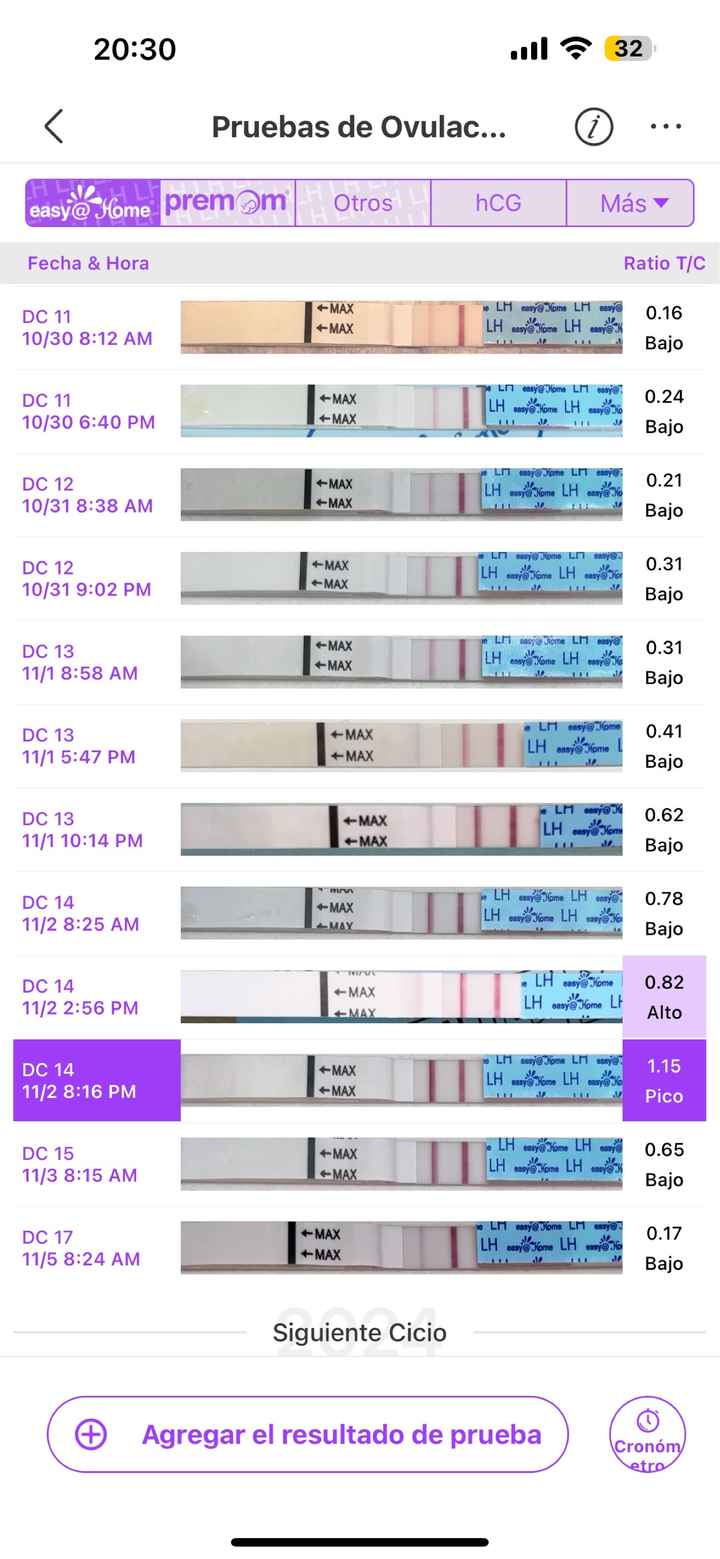Tap Agregar el resultado de prueba
Viewport: 720px width, 1559px height.
coord(308,1434)
